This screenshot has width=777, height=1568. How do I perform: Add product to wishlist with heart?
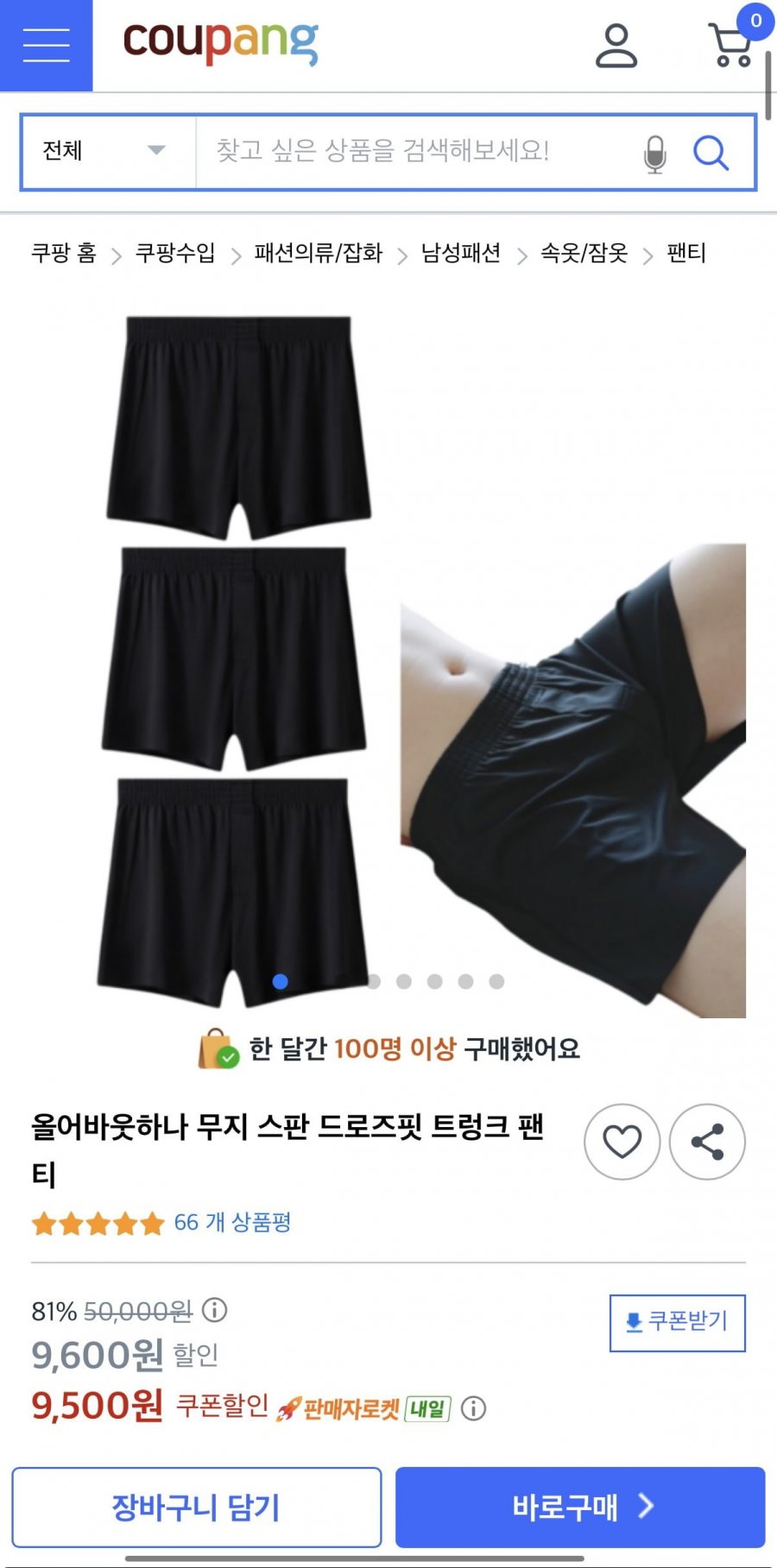tap(622, 1142)
